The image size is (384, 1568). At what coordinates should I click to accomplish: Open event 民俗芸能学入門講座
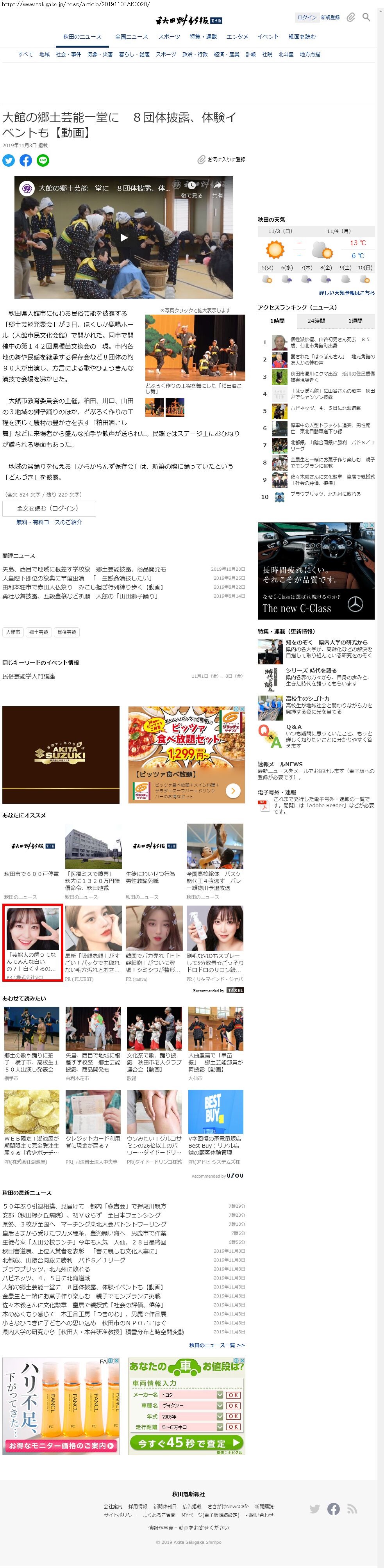pos(29,676)
